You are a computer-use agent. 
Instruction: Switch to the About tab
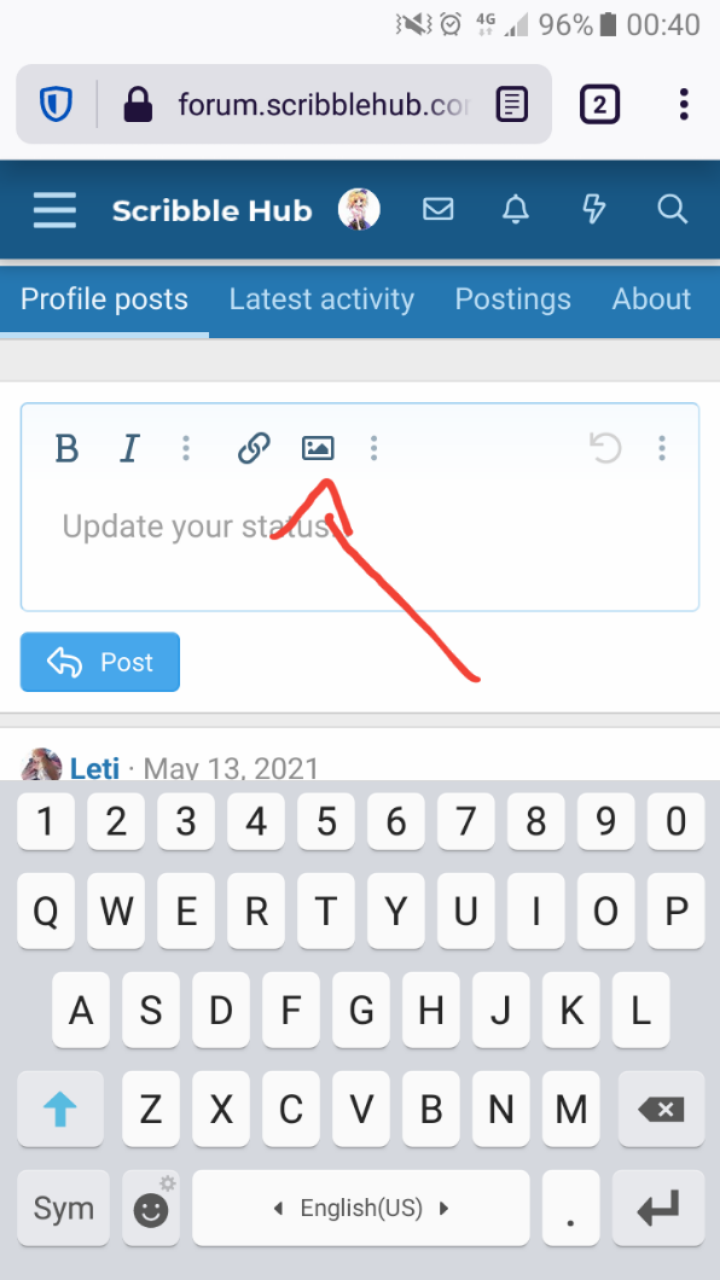pos(651,299)
